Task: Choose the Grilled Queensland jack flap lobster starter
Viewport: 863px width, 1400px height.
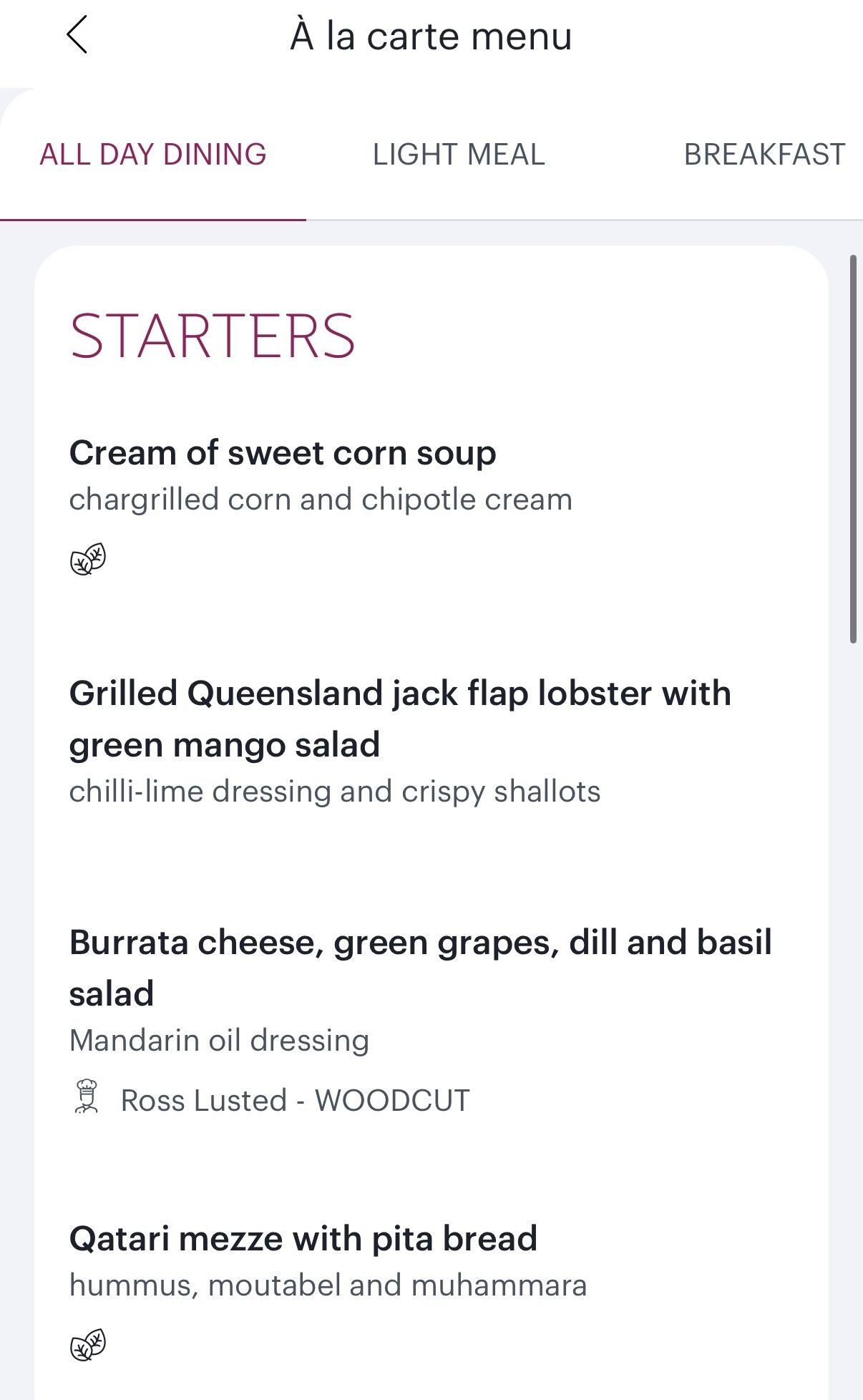Action: point(400,718)
